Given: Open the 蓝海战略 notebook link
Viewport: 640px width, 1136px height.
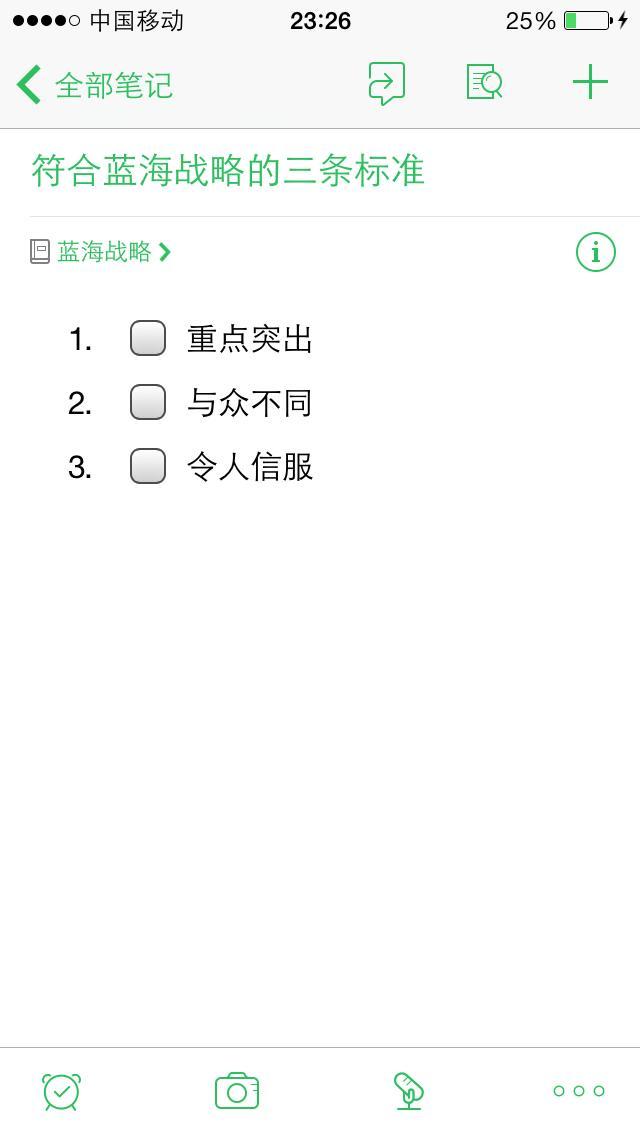Looking at the screenshot, I should [101, 251].
